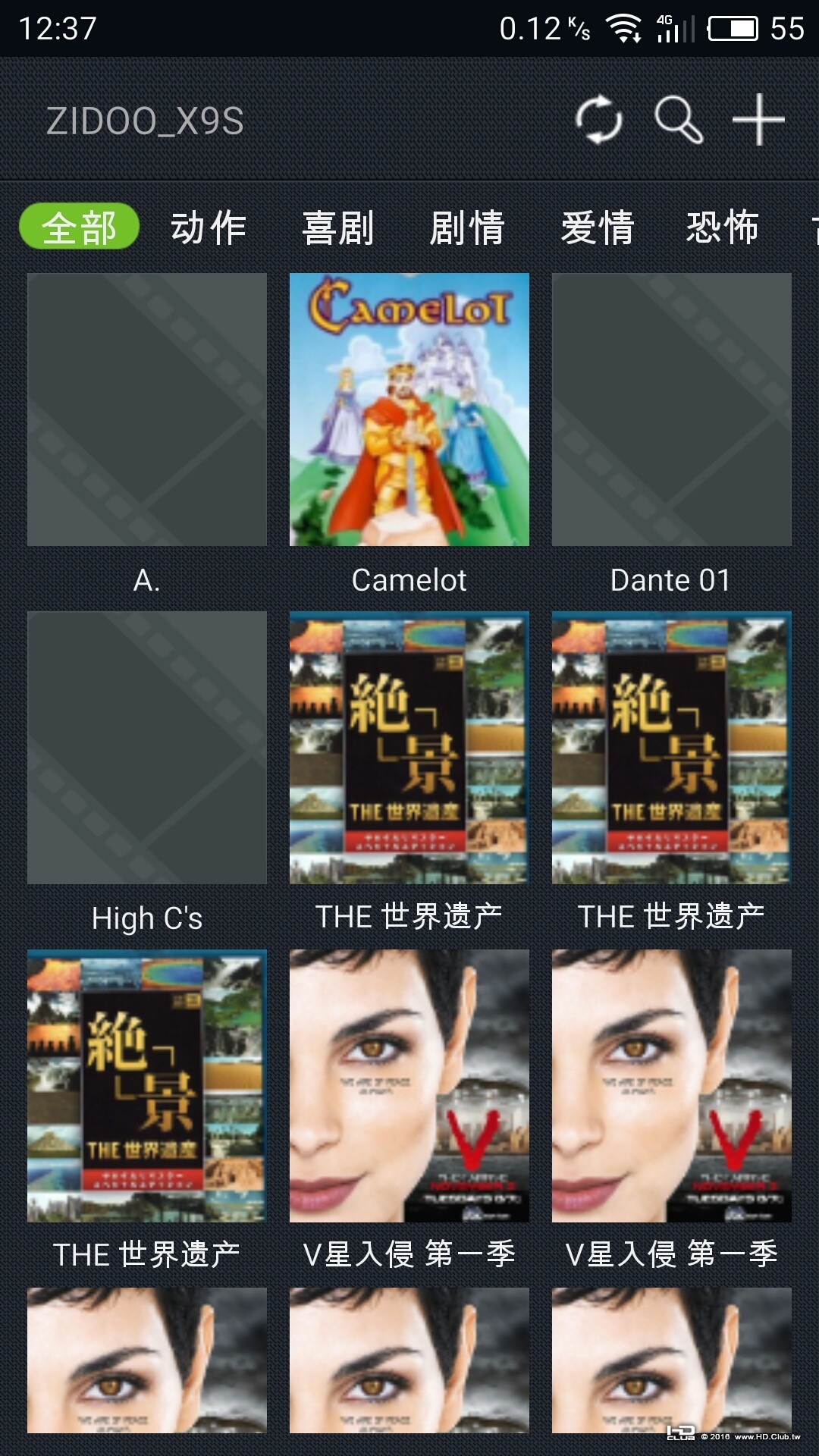Open the search magnifier

pyautogui.click(x=678, y=120)
